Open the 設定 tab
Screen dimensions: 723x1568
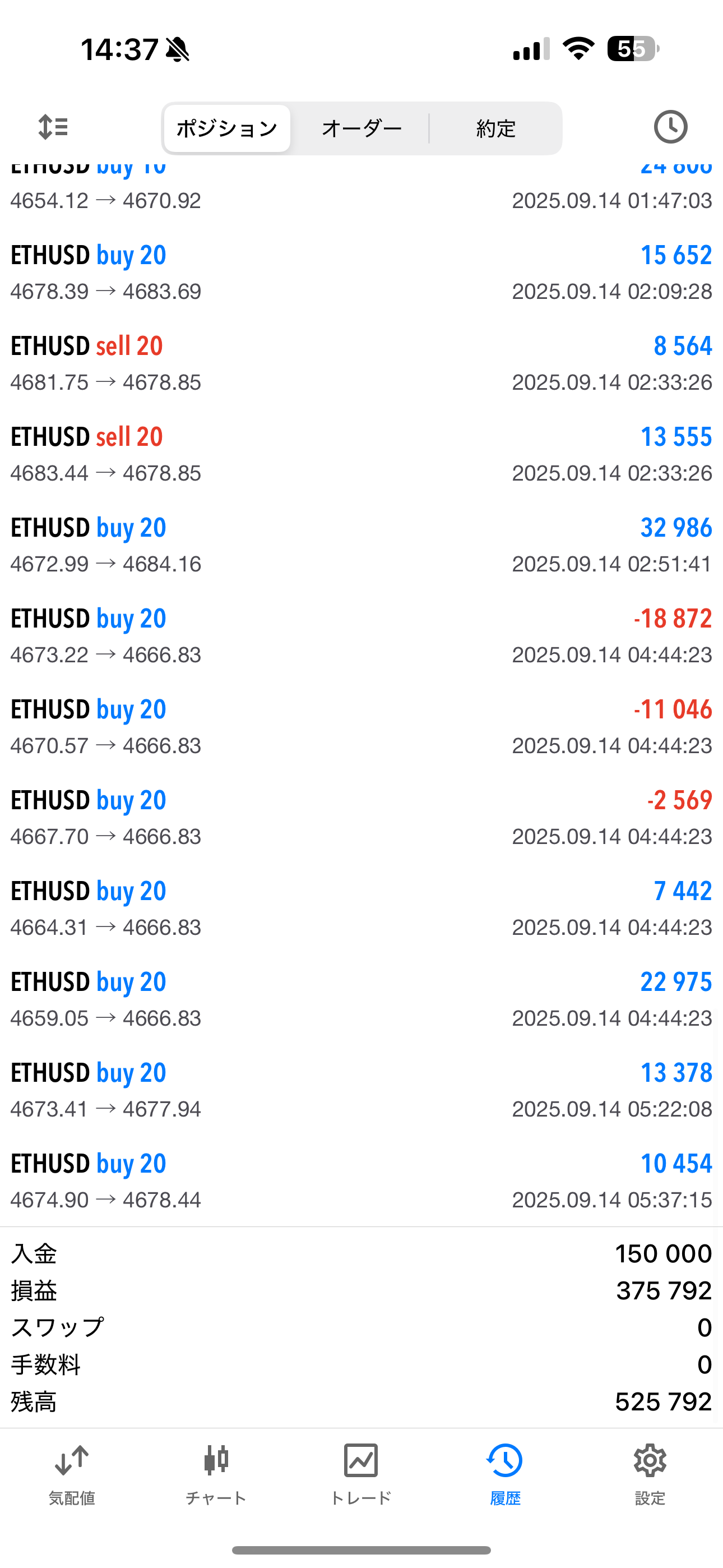[650, 1474]
